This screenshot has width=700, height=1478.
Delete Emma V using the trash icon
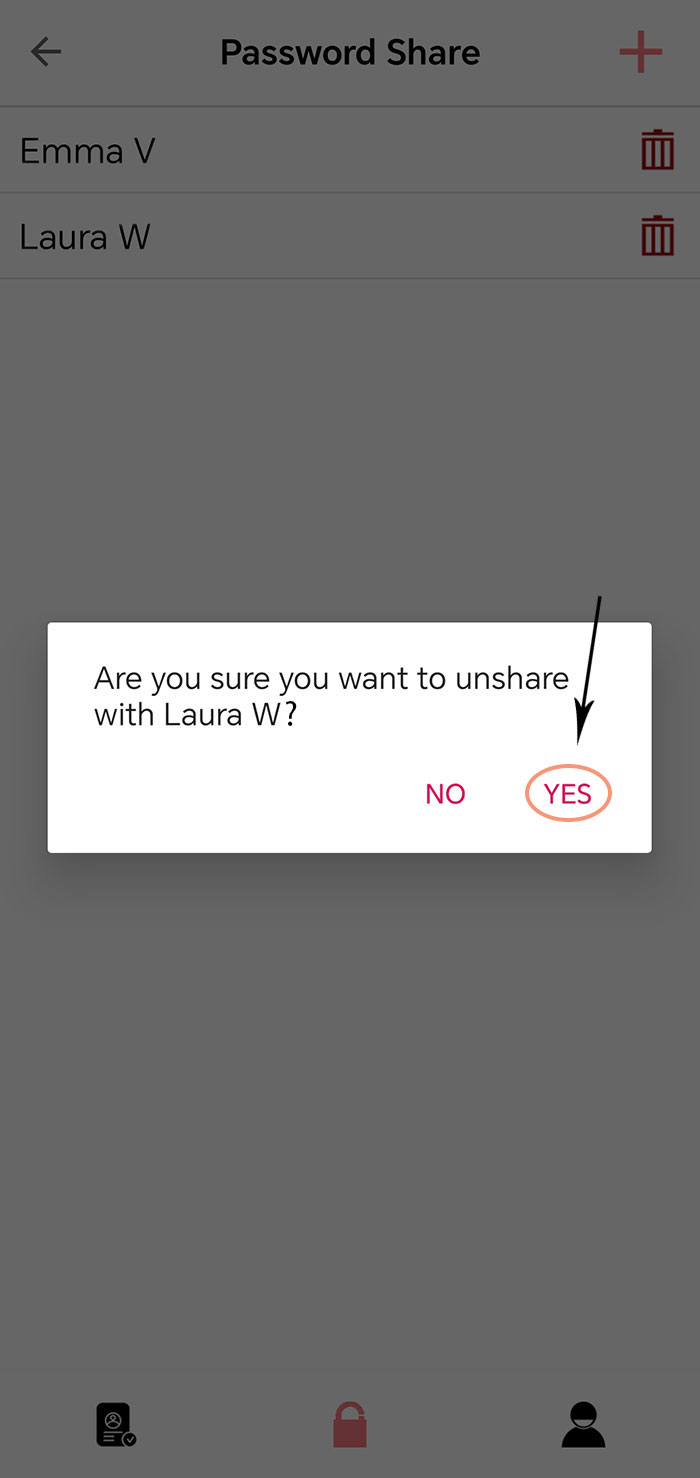pyautogui.click(x=657, y=150)
